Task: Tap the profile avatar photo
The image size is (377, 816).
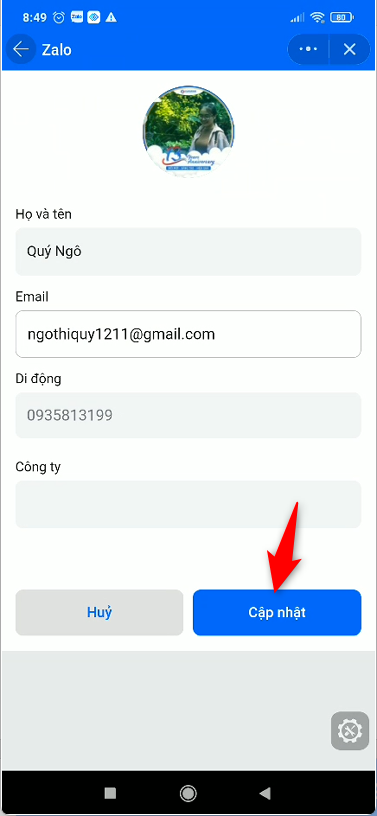Action: pyautogui.click(x=188, y=131)
